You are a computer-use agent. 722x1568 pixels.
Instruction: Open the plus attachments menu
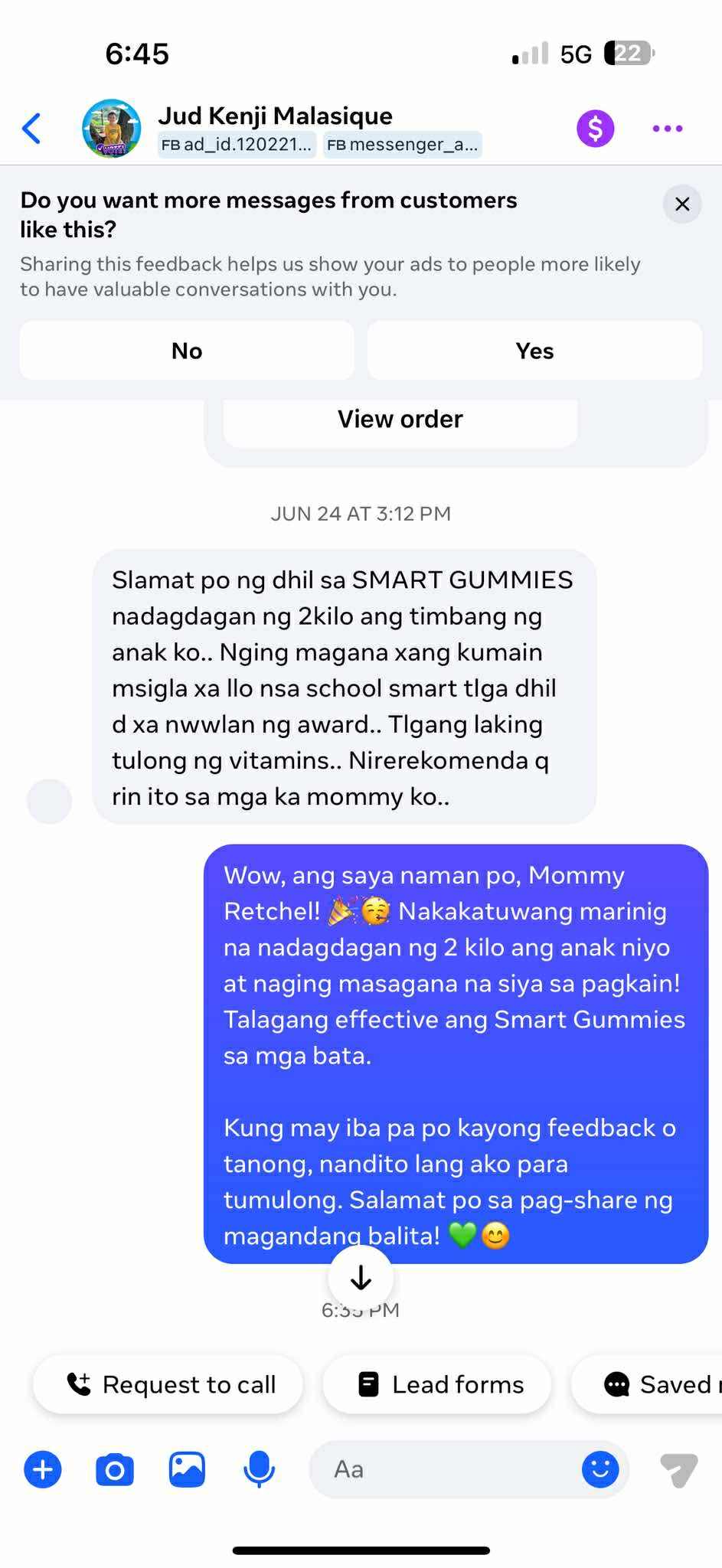tap(43, 1469)
